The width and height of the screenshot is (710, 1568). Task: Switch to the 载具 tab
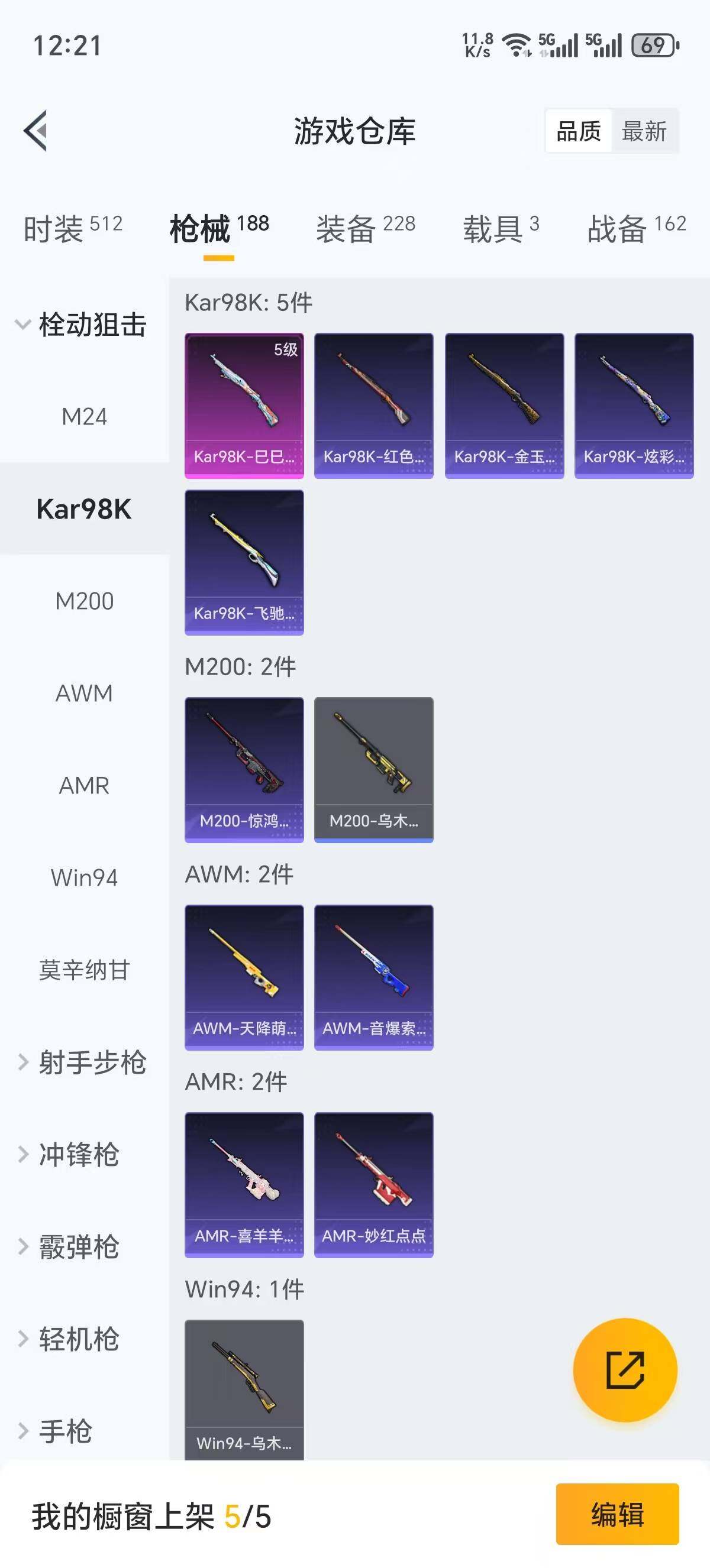pyautogui.click(x=501, y=228)
